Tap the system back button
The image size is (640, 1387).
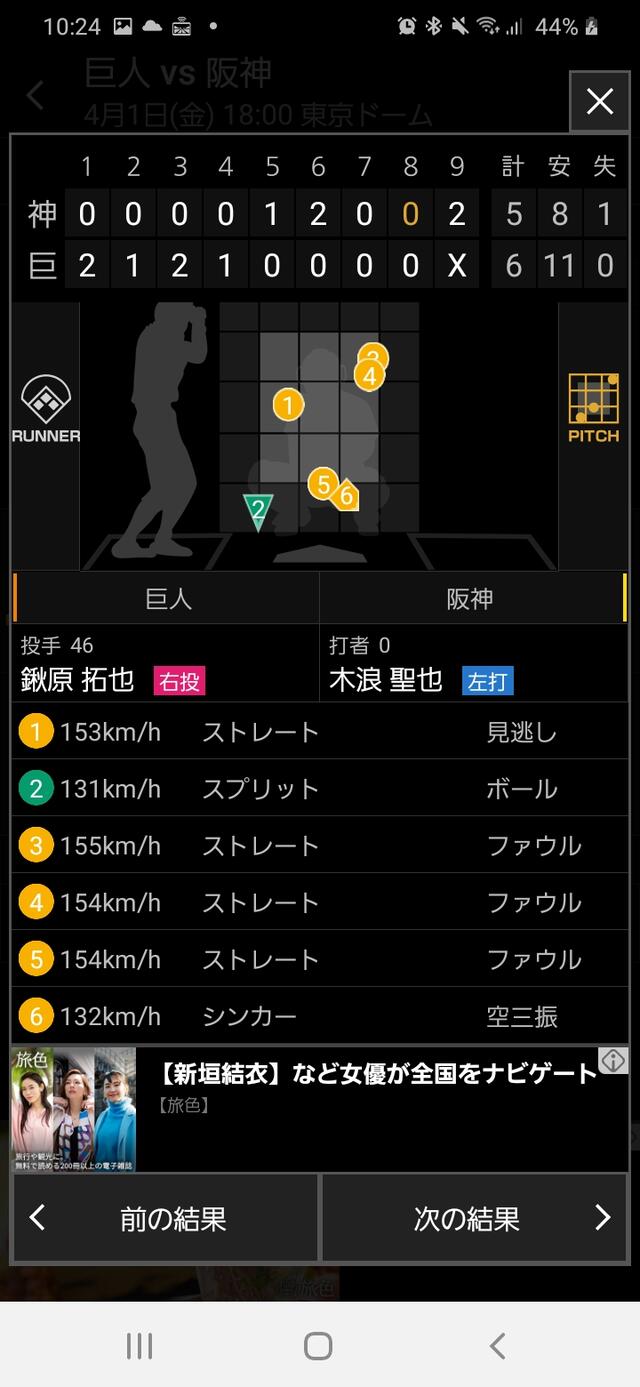point(497,1345)
